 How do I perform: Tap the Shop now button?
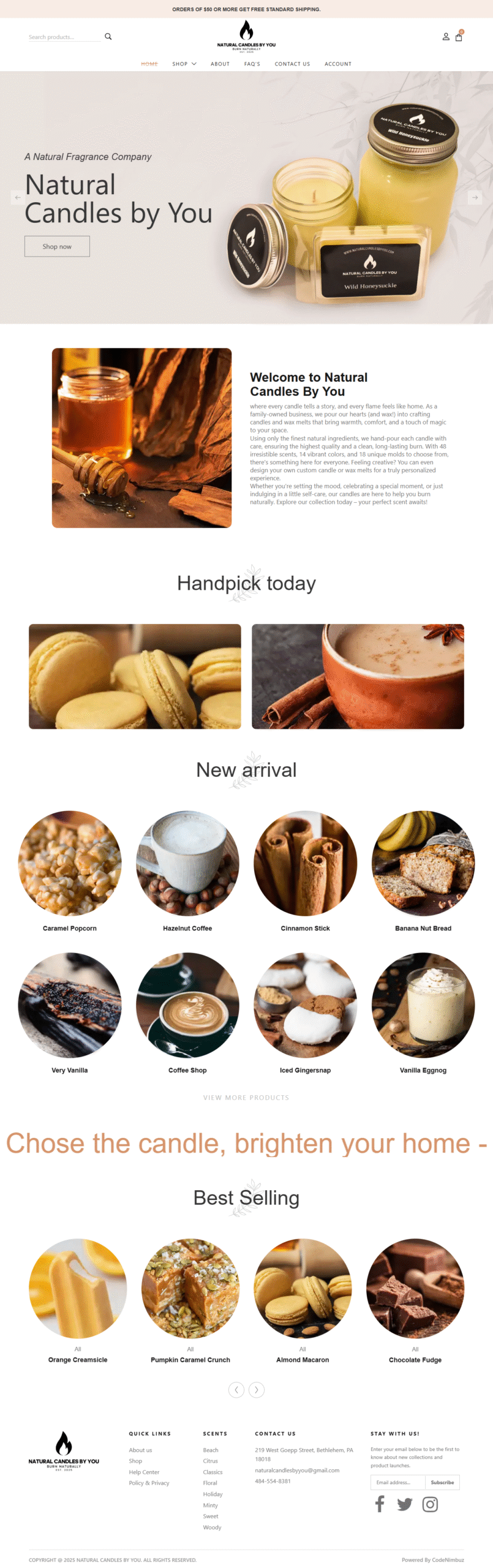[x=57, y=246]
